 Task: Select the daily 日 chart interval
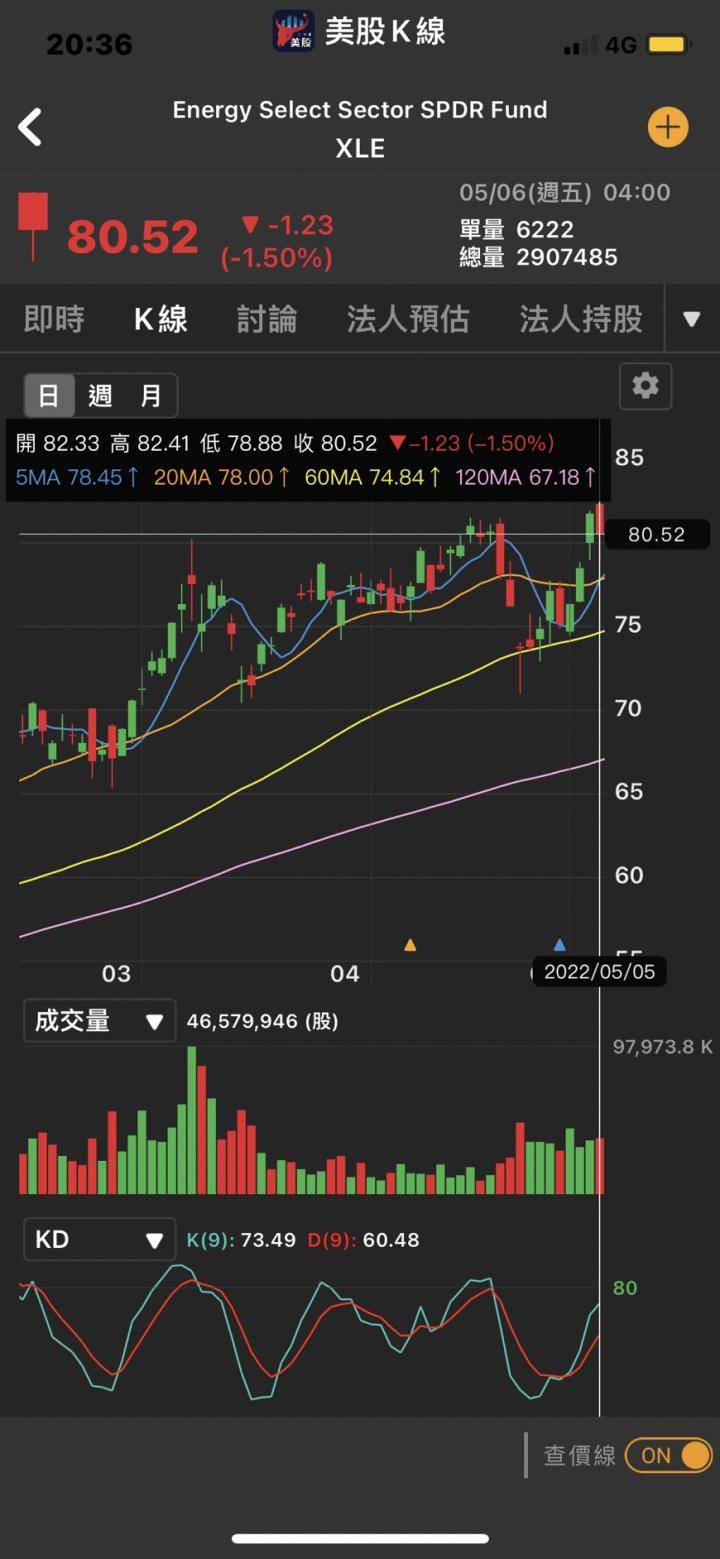(x=49, y=396)
